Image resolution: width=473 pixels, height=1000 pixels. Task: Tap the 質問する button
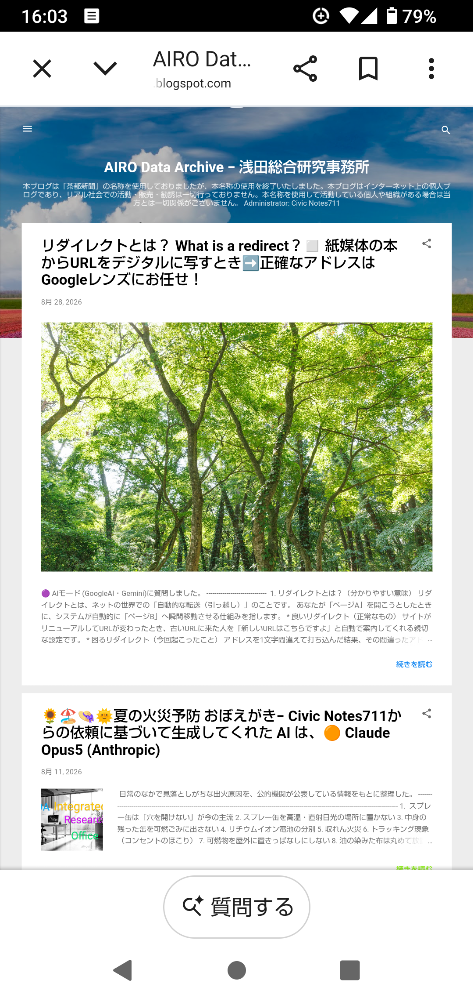(x=236, y=906)
